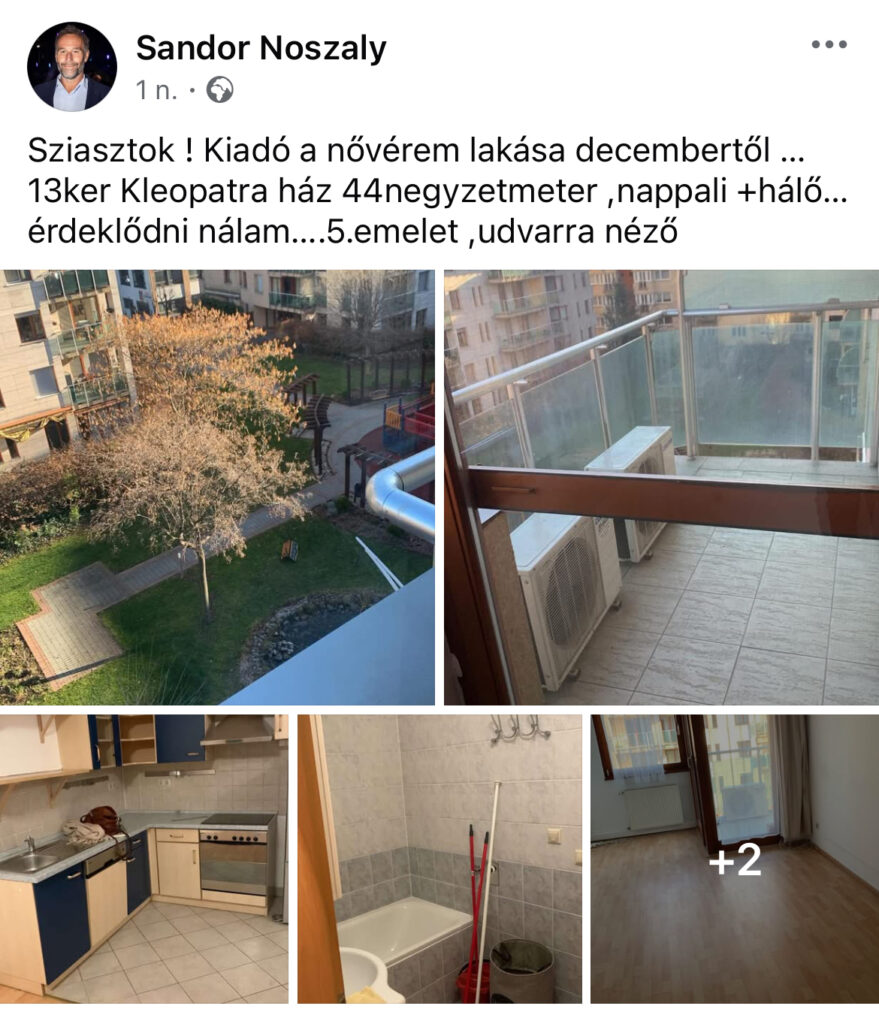View the kitchen photo
879x1024 pixels.
(x=144, y=858)
